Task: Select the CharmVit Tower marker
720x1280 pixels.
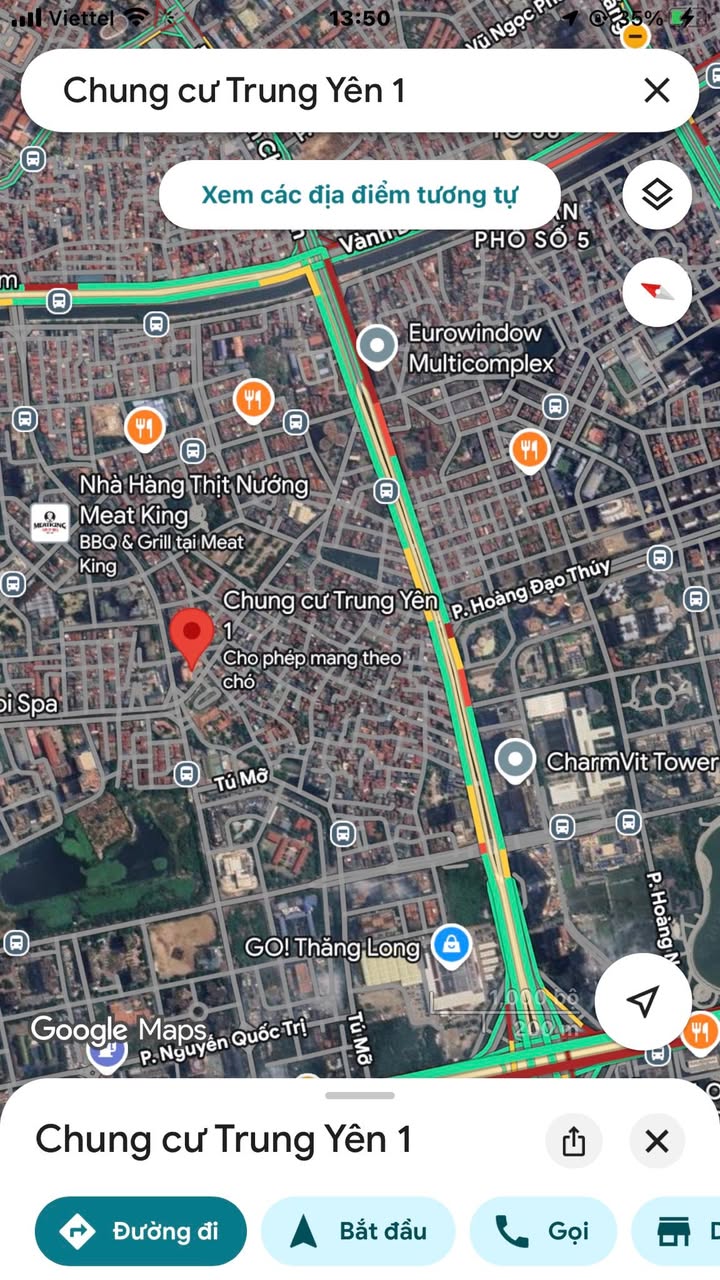Action: tap(515, 761)
